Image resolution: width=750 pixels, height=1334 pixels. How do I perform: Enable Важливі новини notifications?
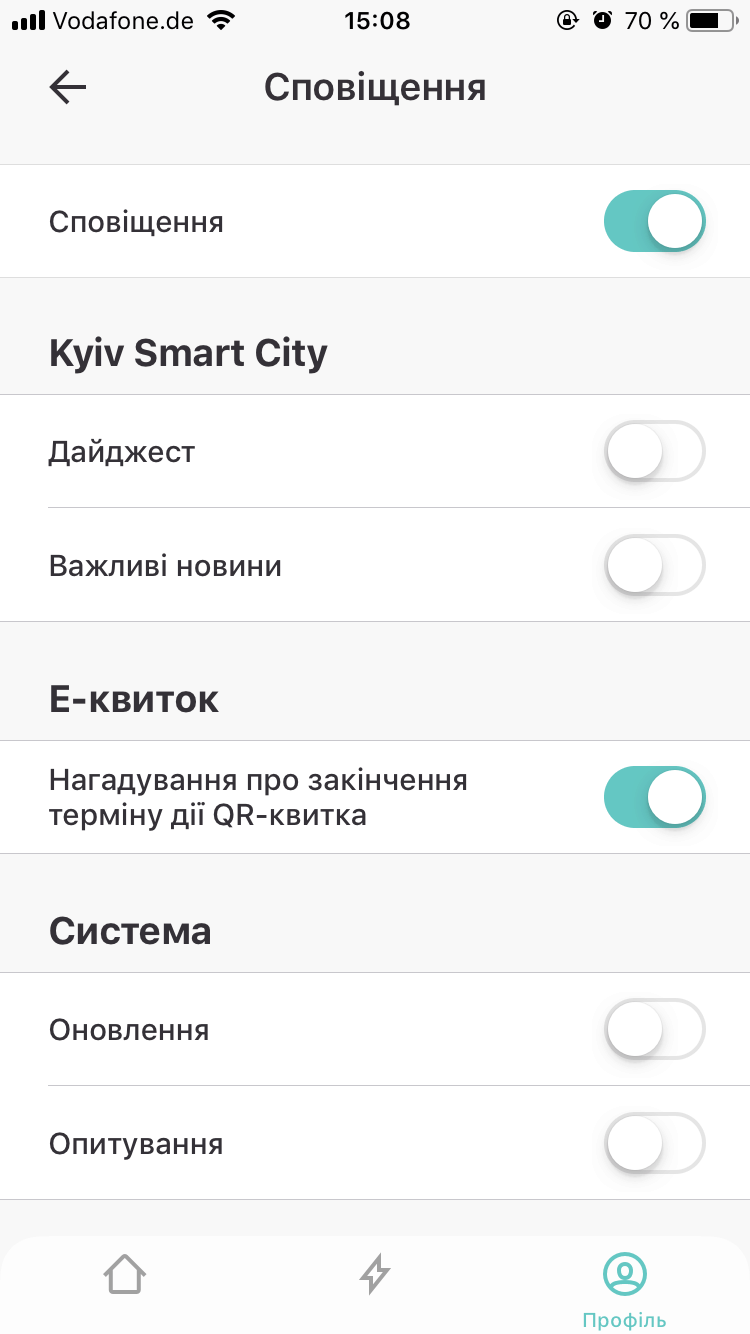655,566
